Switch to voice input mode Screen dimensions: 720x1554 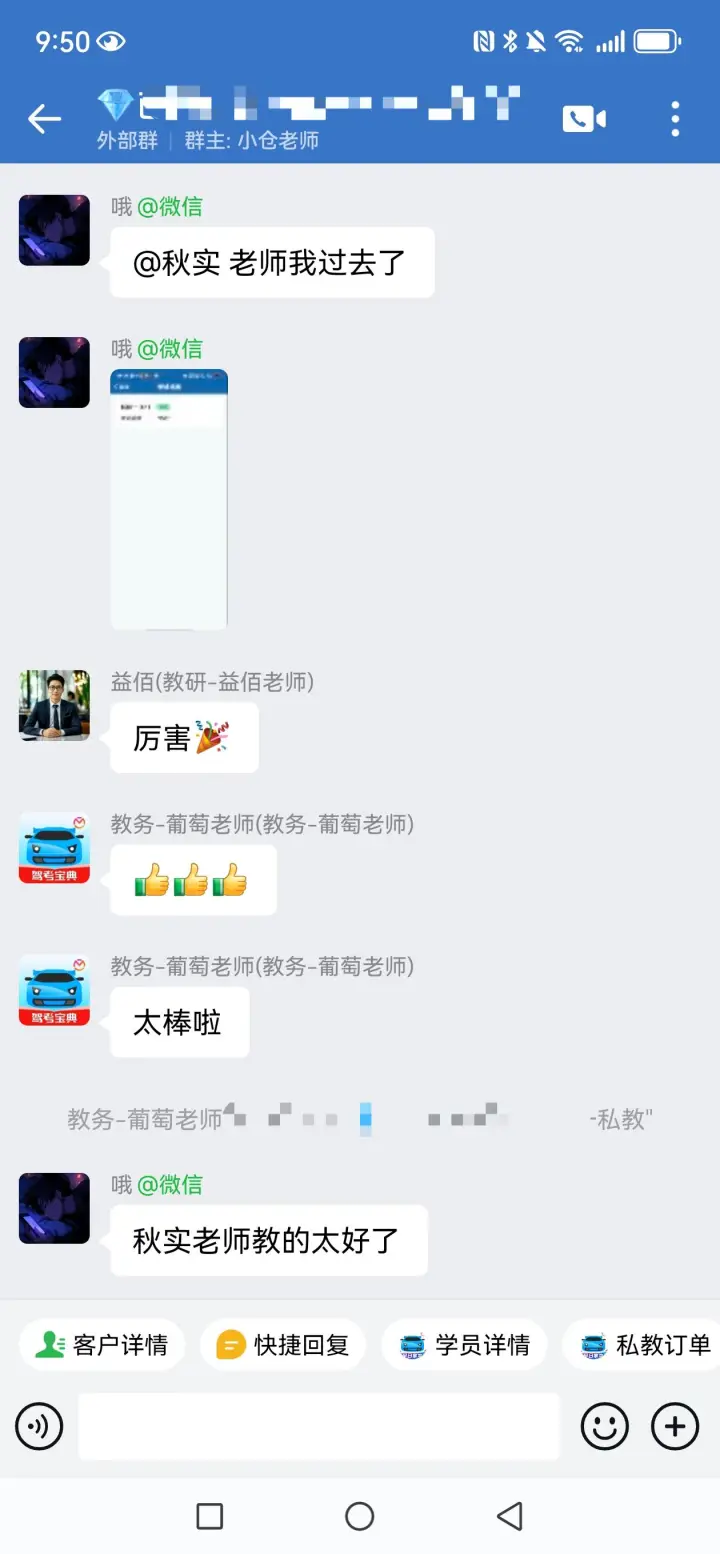pos(39,1426)
